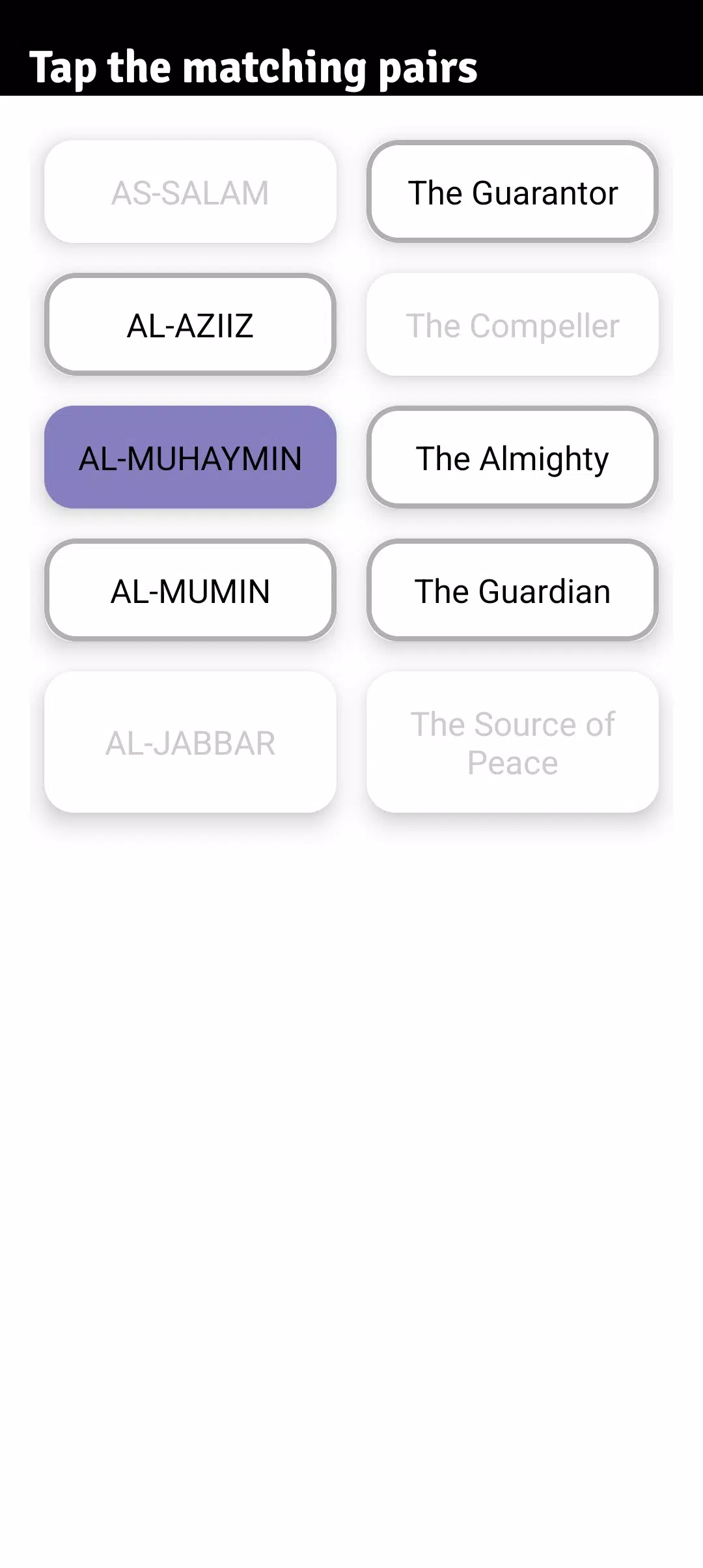The image size is (703, 1568).
Task: Choose 'The Guarantor' answer tile
Action: 512,192
